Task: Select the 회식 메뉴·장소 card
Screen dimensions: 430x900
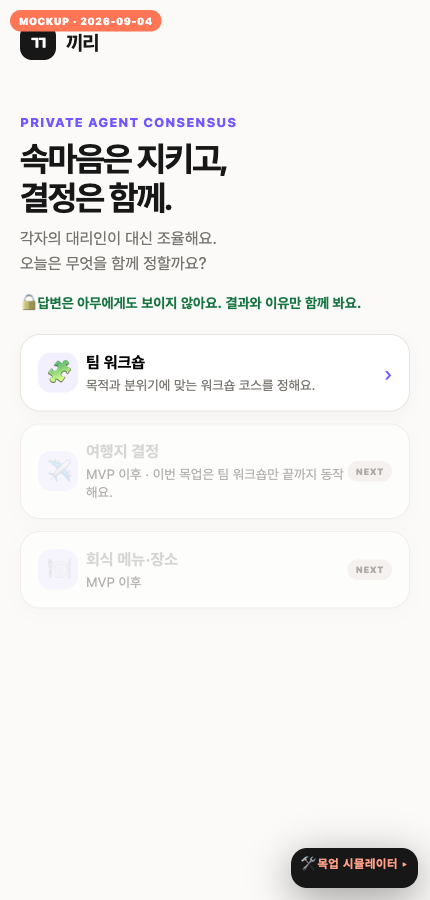Action: pos(215,569)
